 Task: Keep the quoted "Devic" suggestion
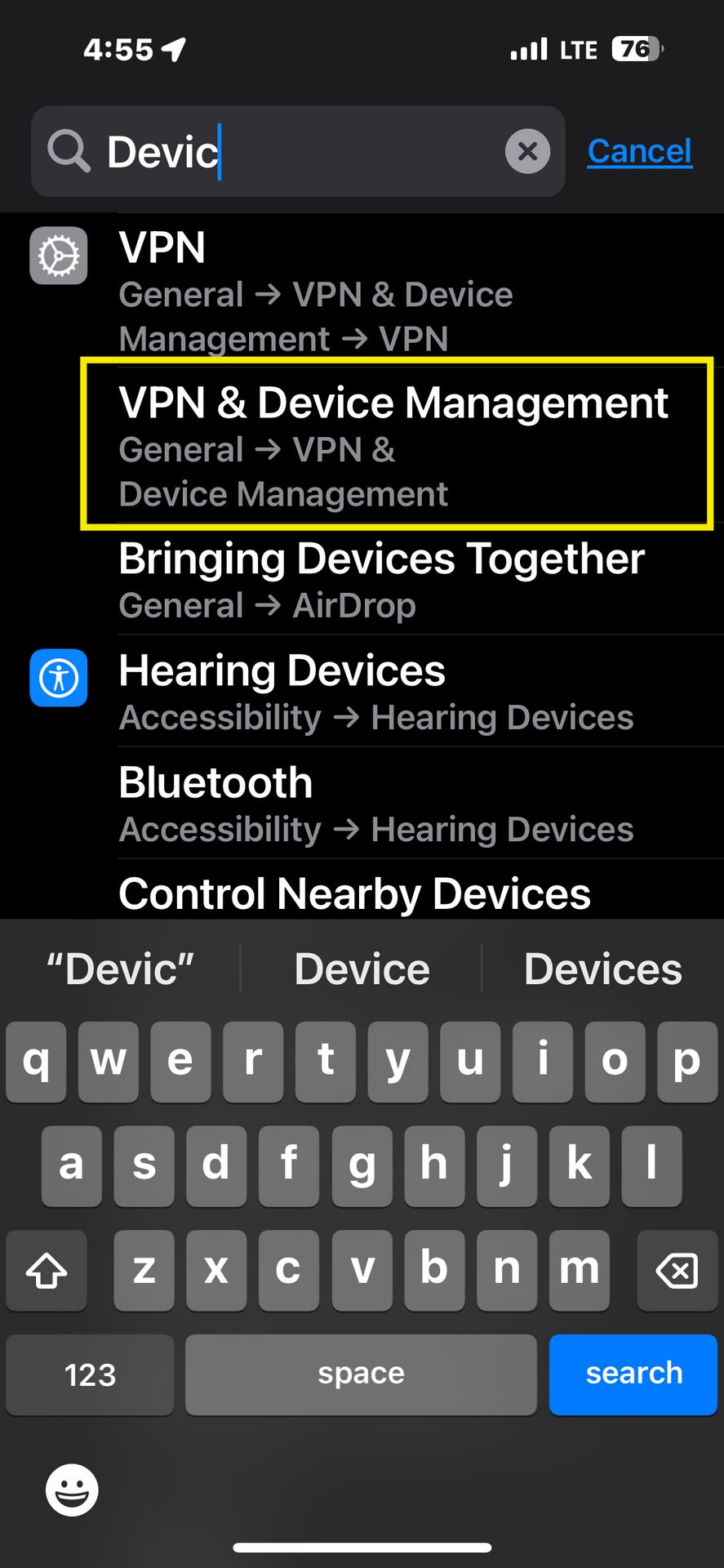[120, 969]
